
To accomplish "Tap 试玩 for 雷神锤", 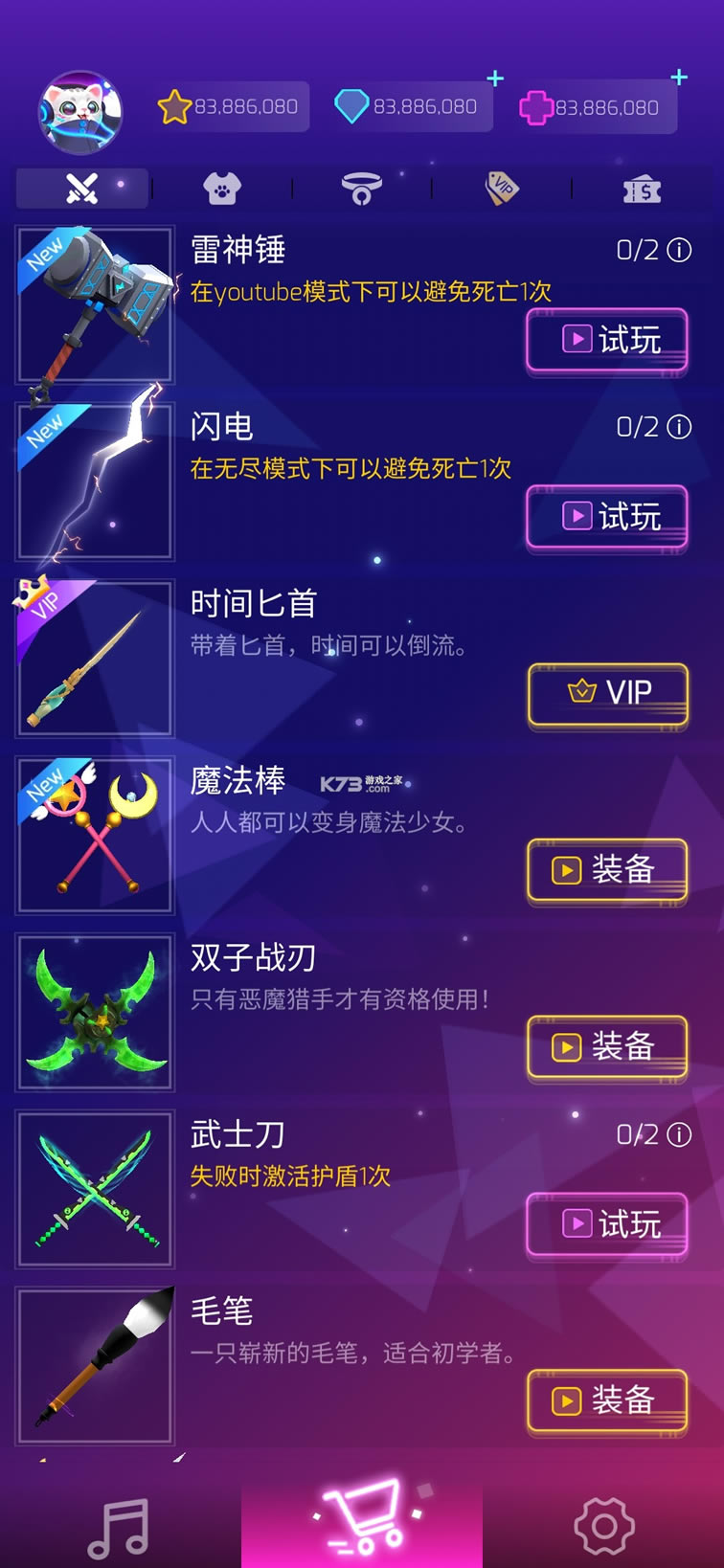I will (x=607, y=340).
